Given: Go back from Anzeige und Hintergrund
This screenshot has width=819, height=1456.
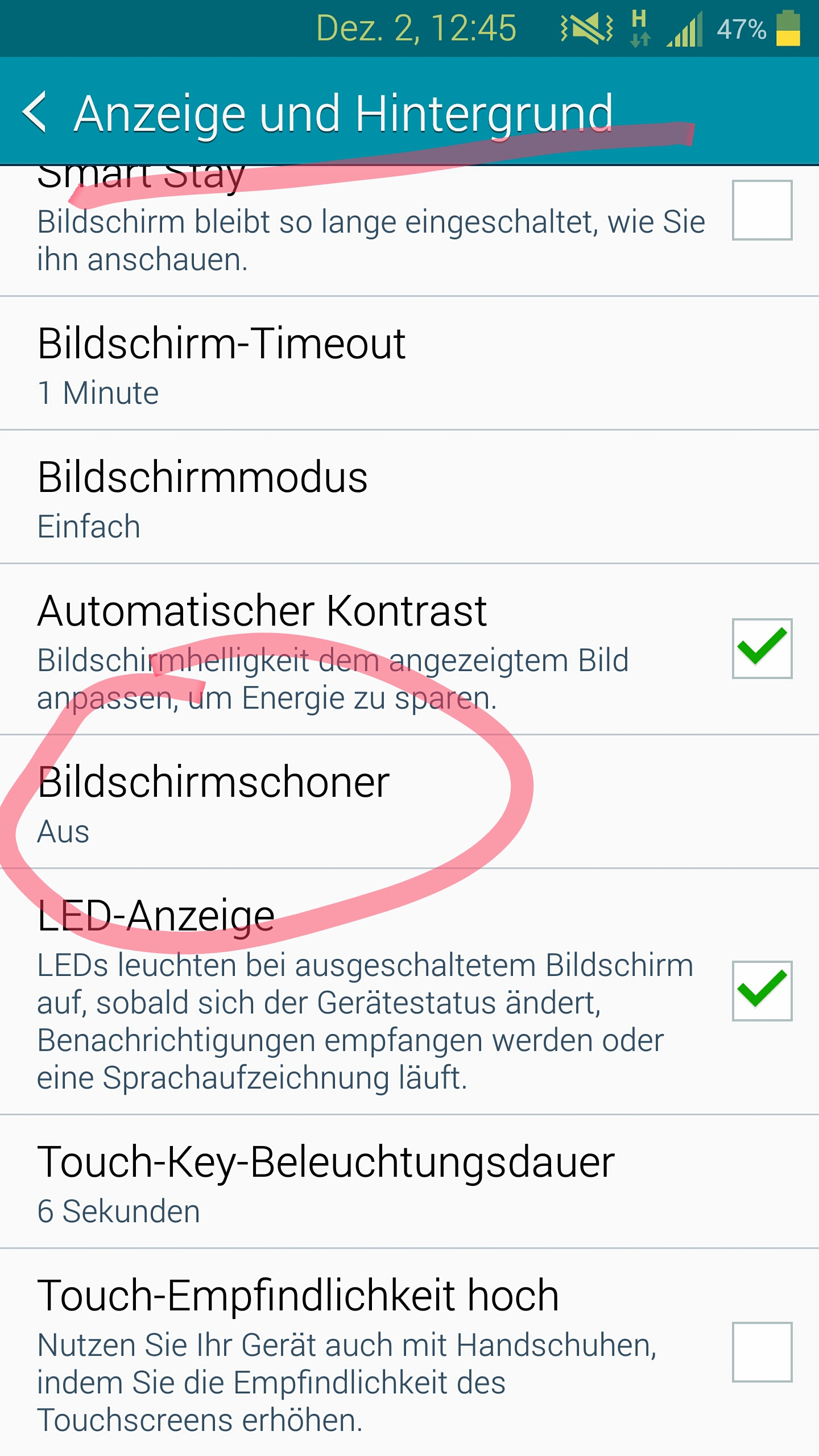Looking at the screenshot, I should [x=34, y=112].
